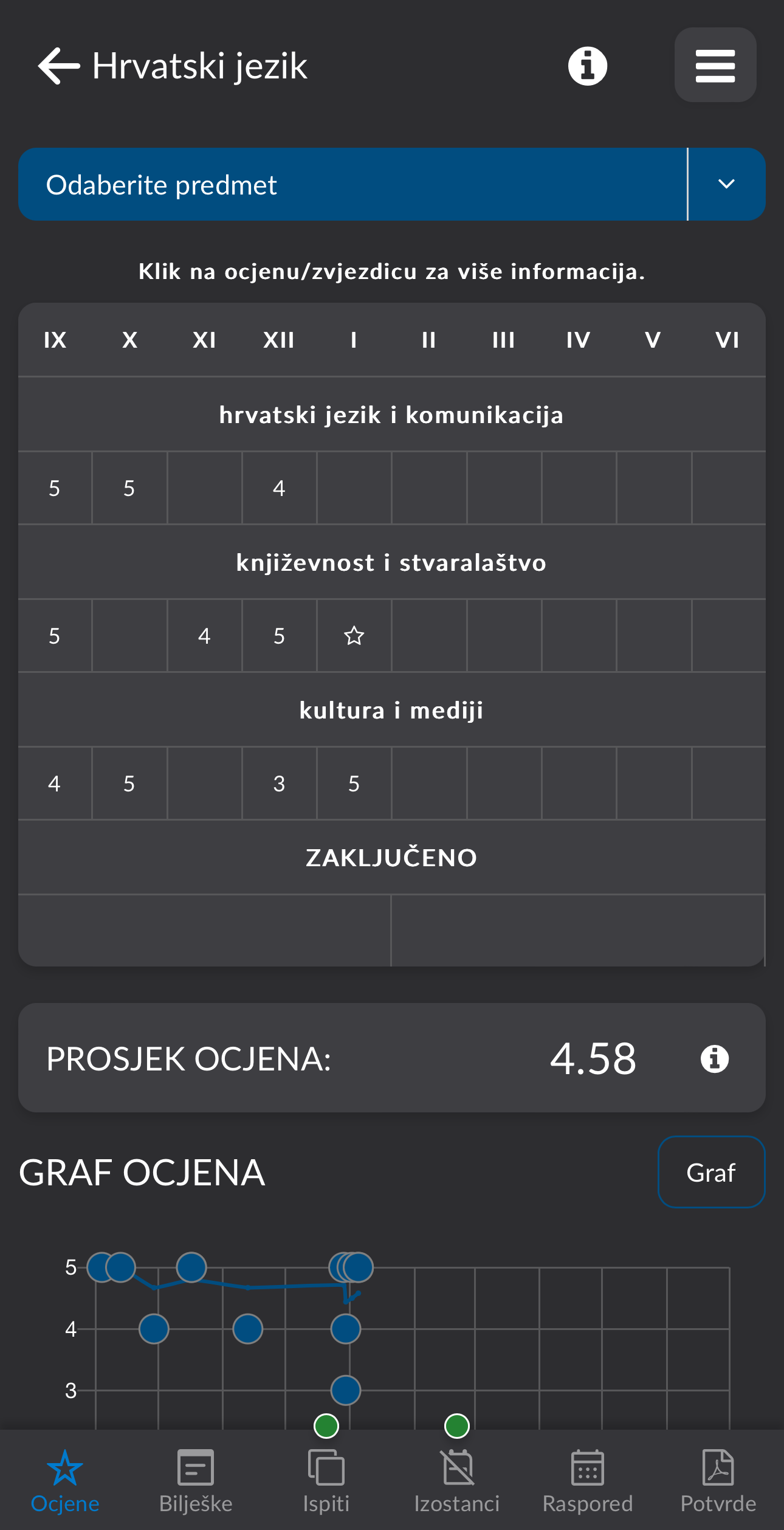Click grade 3 in kultura i mediji row
Viewport: 784px width, 1530px height.
(x=279, y=784)
